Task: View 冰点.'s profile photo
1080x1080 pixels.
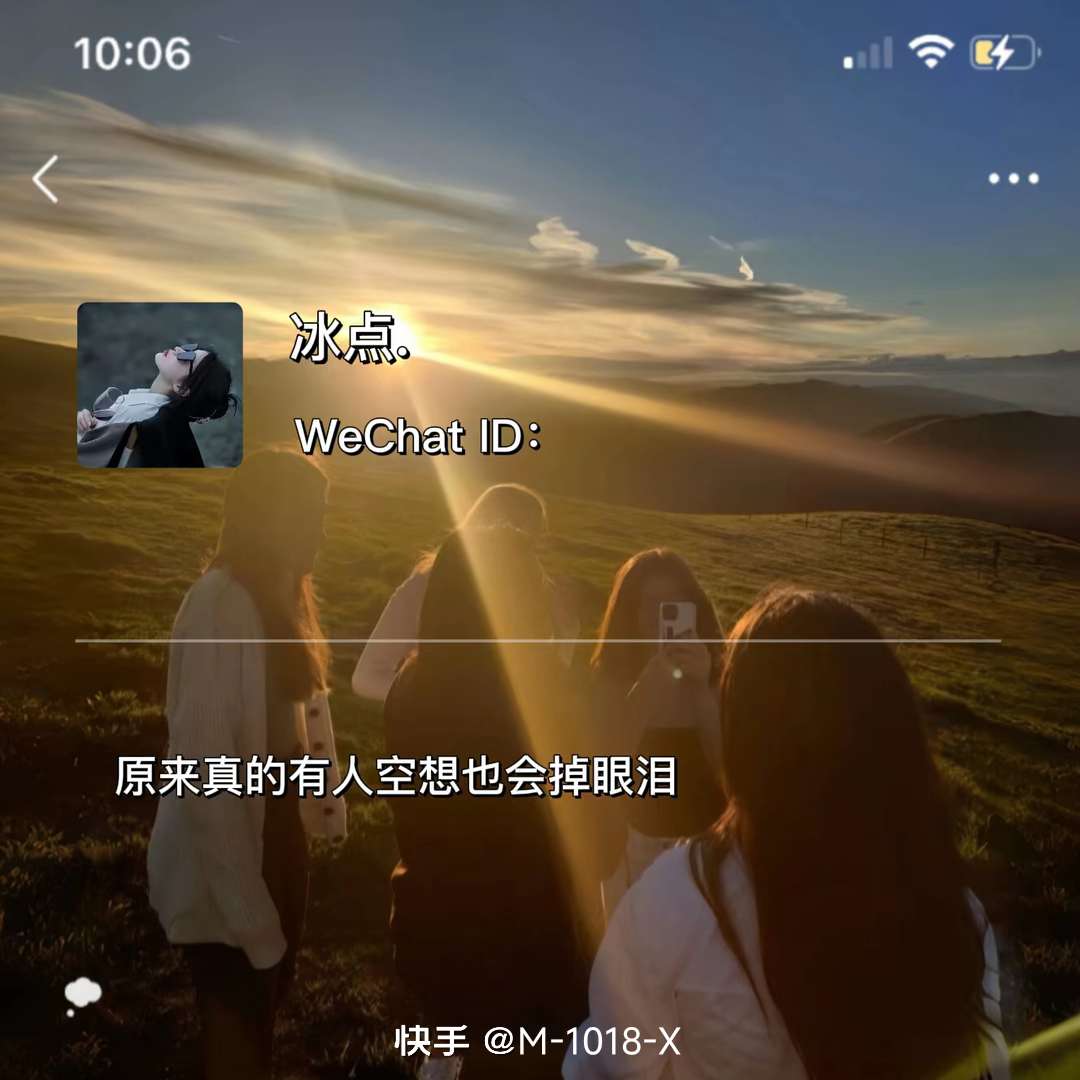Action: tap(160, 385)
